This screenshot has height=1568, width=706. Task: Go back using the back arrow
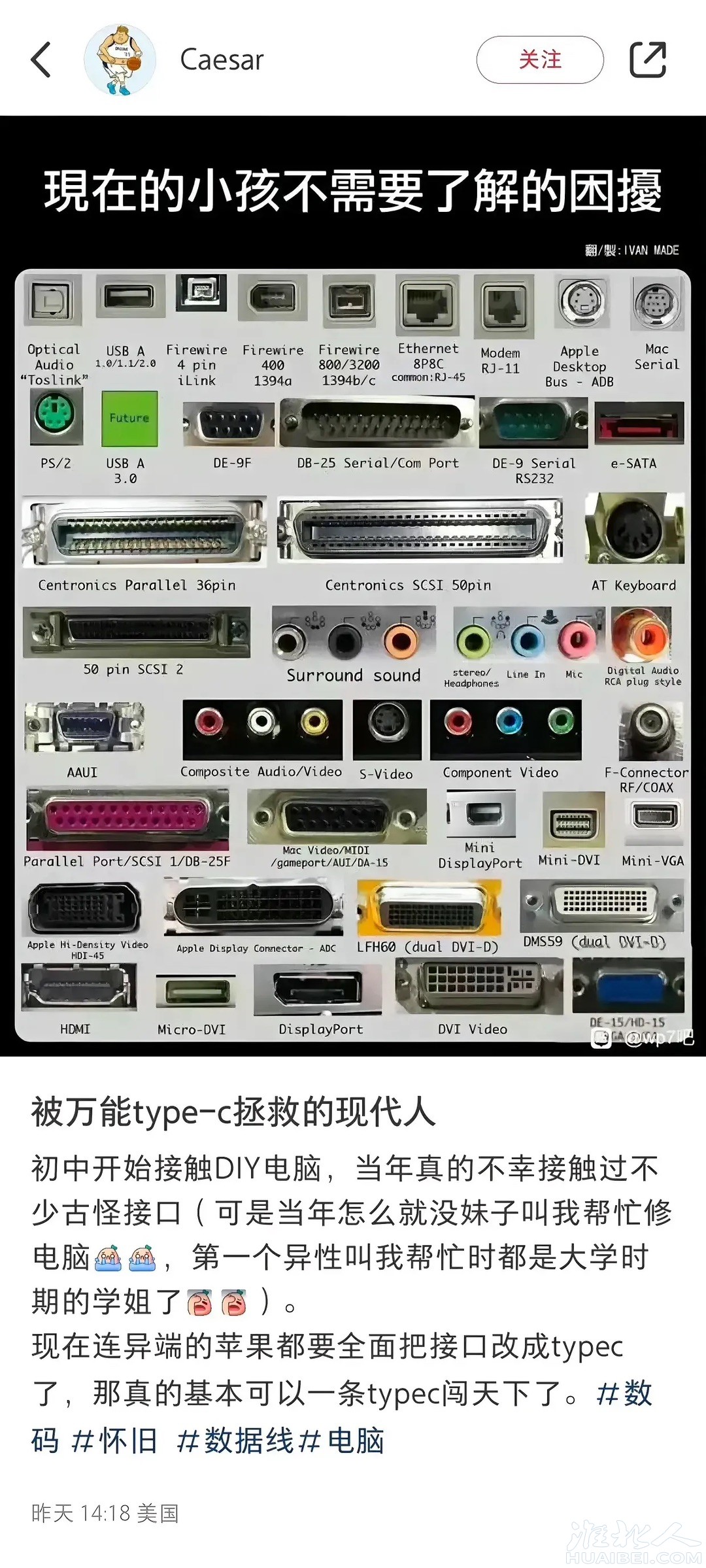tap(41, 60)
